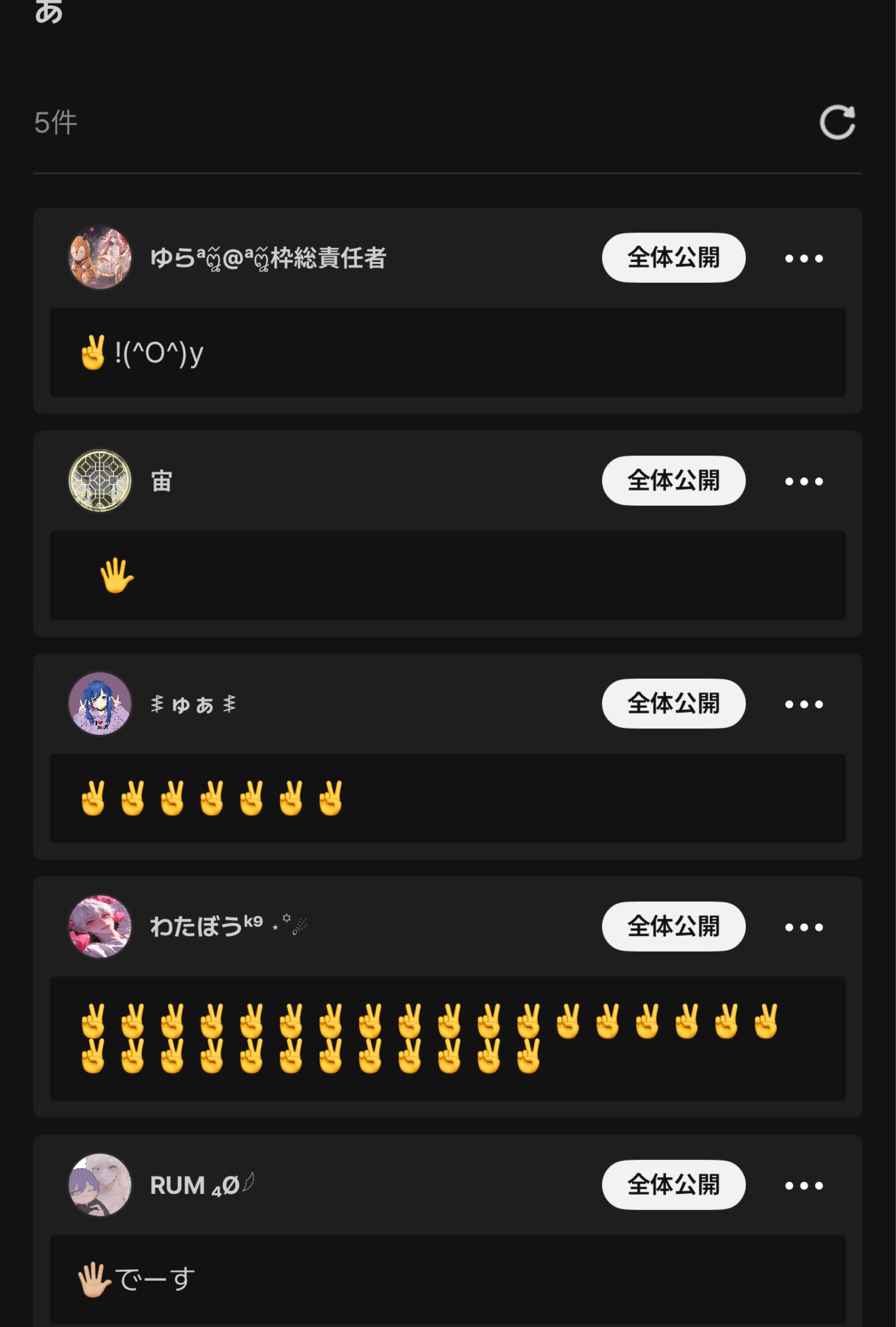Tap 全体公開 on ゆあ's comment

click(x=673, y=704)
